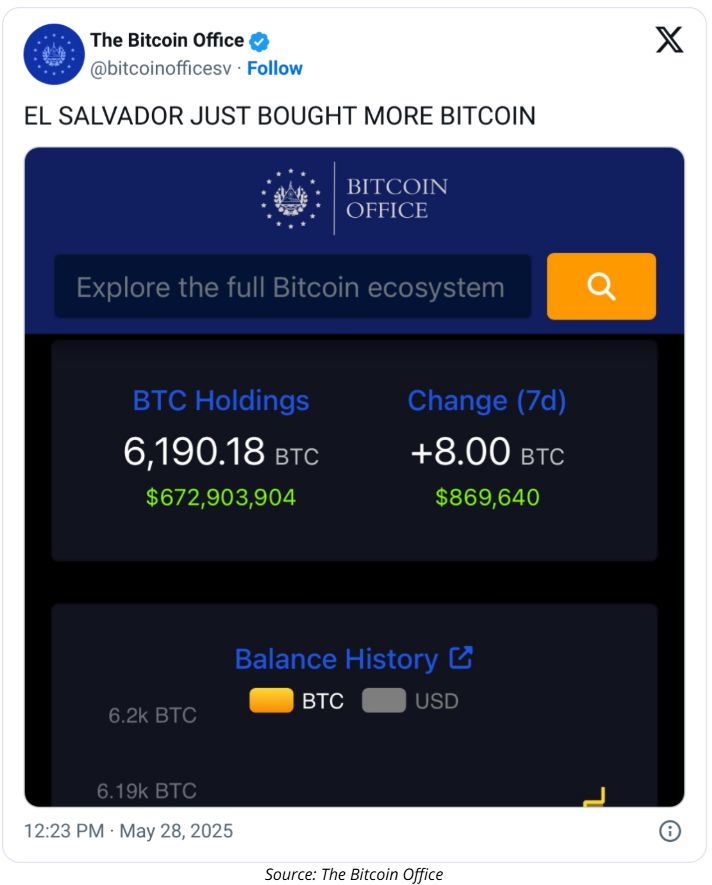The width and height of the screenshot is (712, 885).
Task: Open the @bitcoinofficesv handle
Action: [162, 68]
